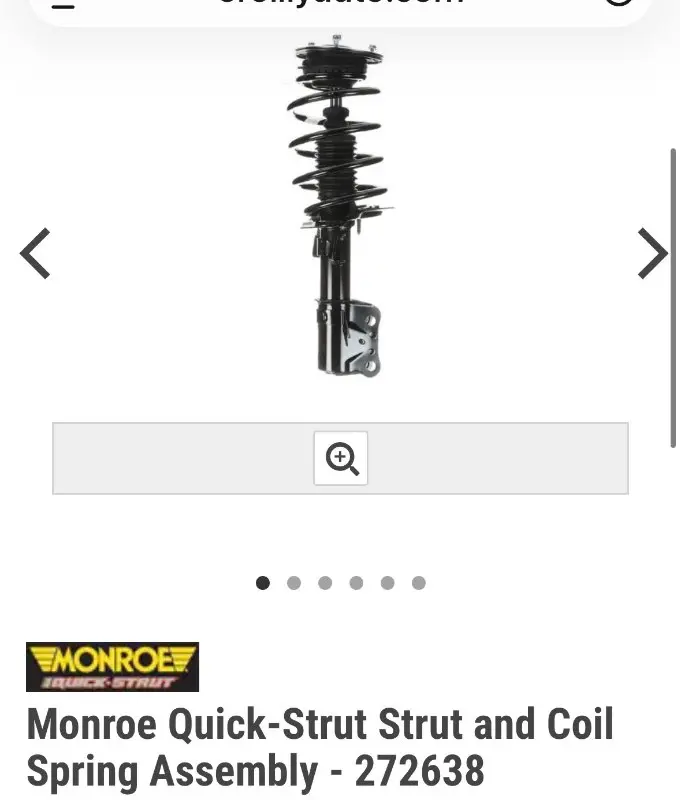Zoom in with the magnifier button

tap(341, 459)
